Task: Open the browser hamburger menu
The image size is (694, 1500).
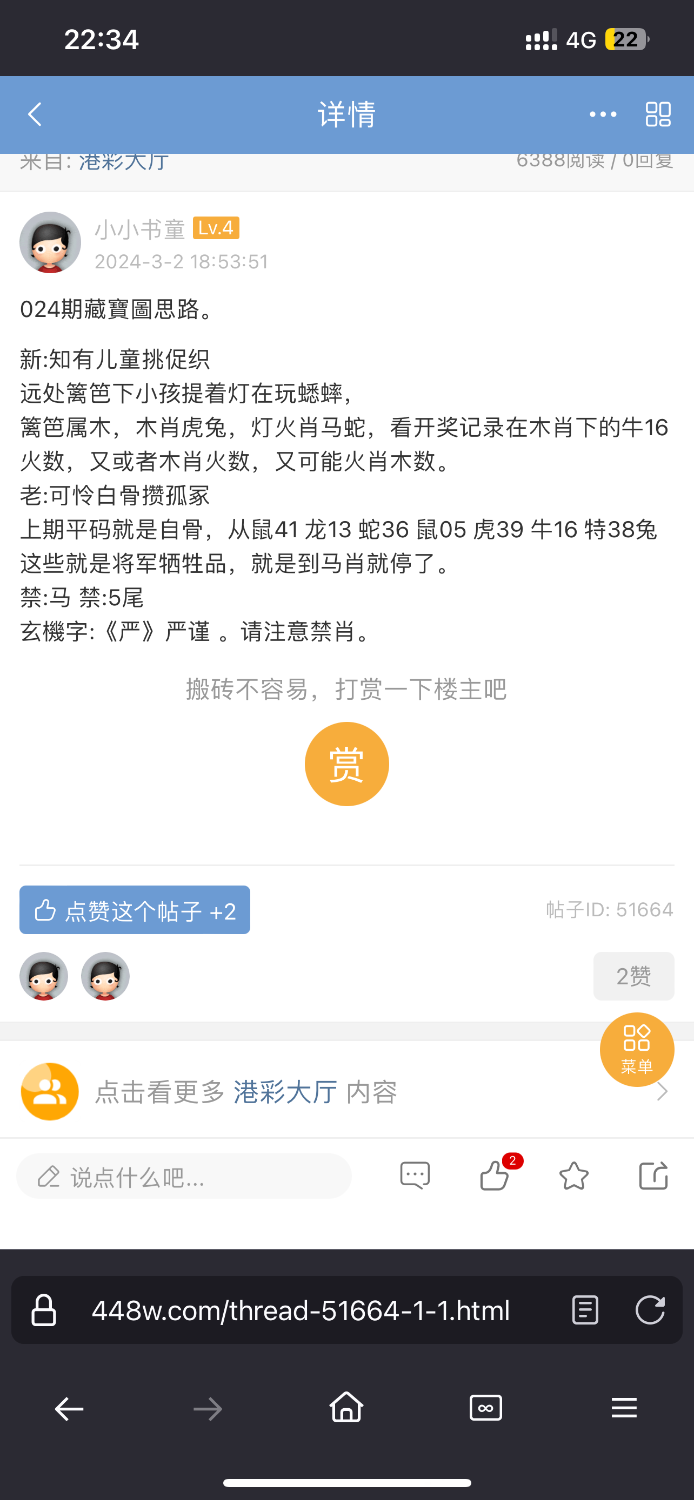Action: [624, 1408]
